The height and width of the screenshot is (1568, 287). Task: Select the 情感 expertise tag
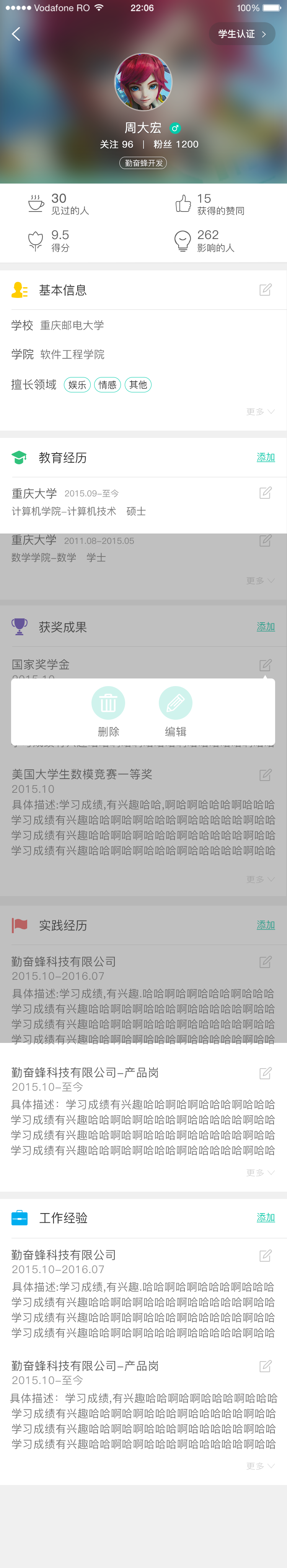(107, 385)
